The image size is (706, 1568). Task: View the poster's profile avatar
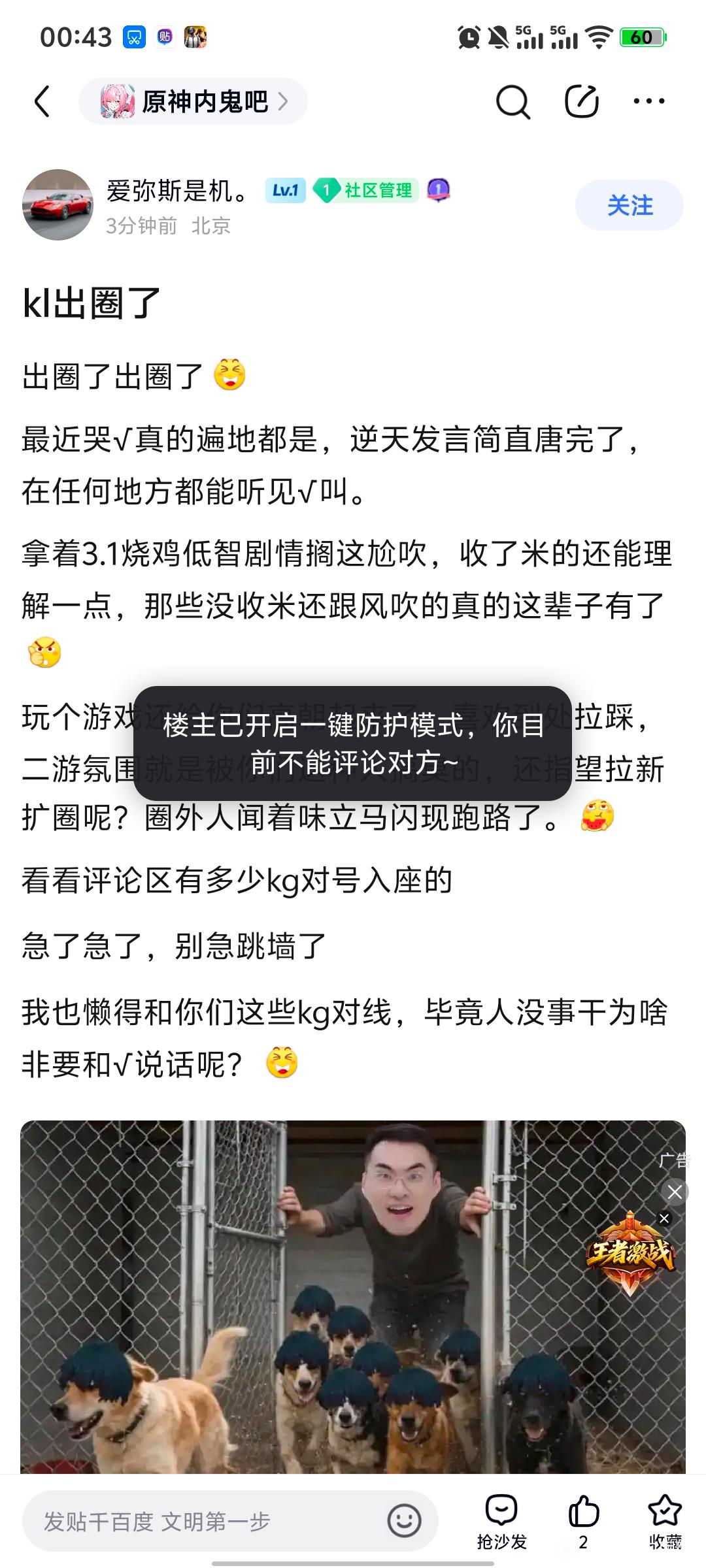(x=58, y=205)
